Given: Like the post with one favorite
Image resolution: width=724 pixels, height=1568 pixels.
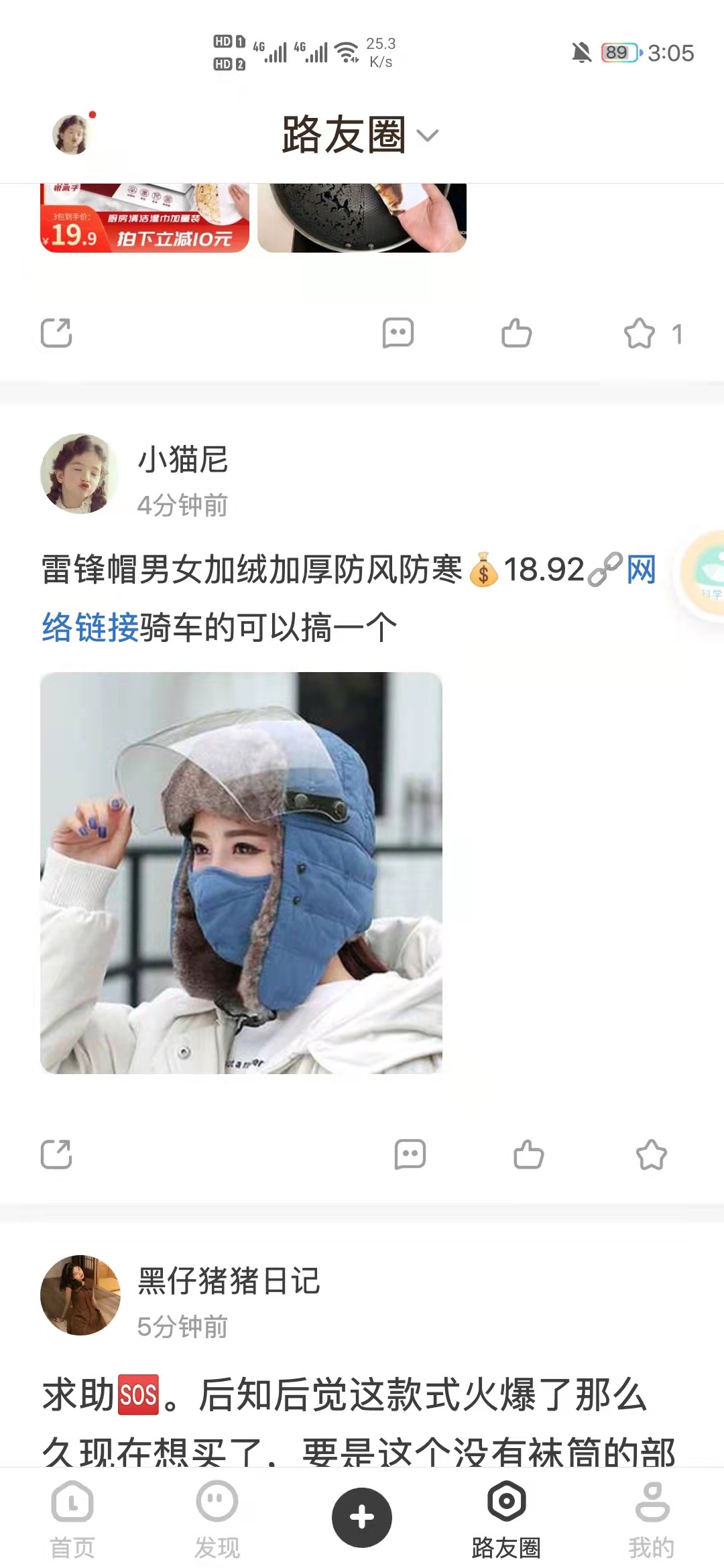Looking at the screenshot, I should [x=516, y=333].
